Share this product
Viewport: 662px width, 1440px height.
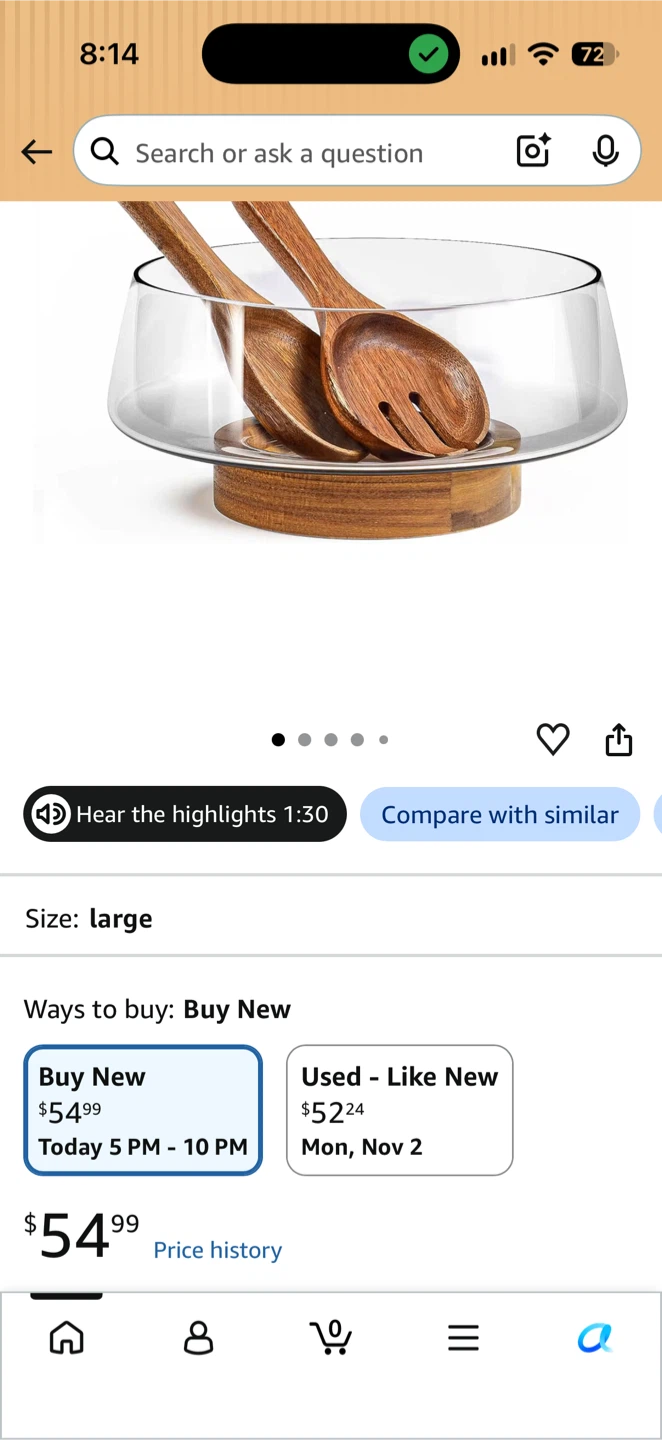619,740
